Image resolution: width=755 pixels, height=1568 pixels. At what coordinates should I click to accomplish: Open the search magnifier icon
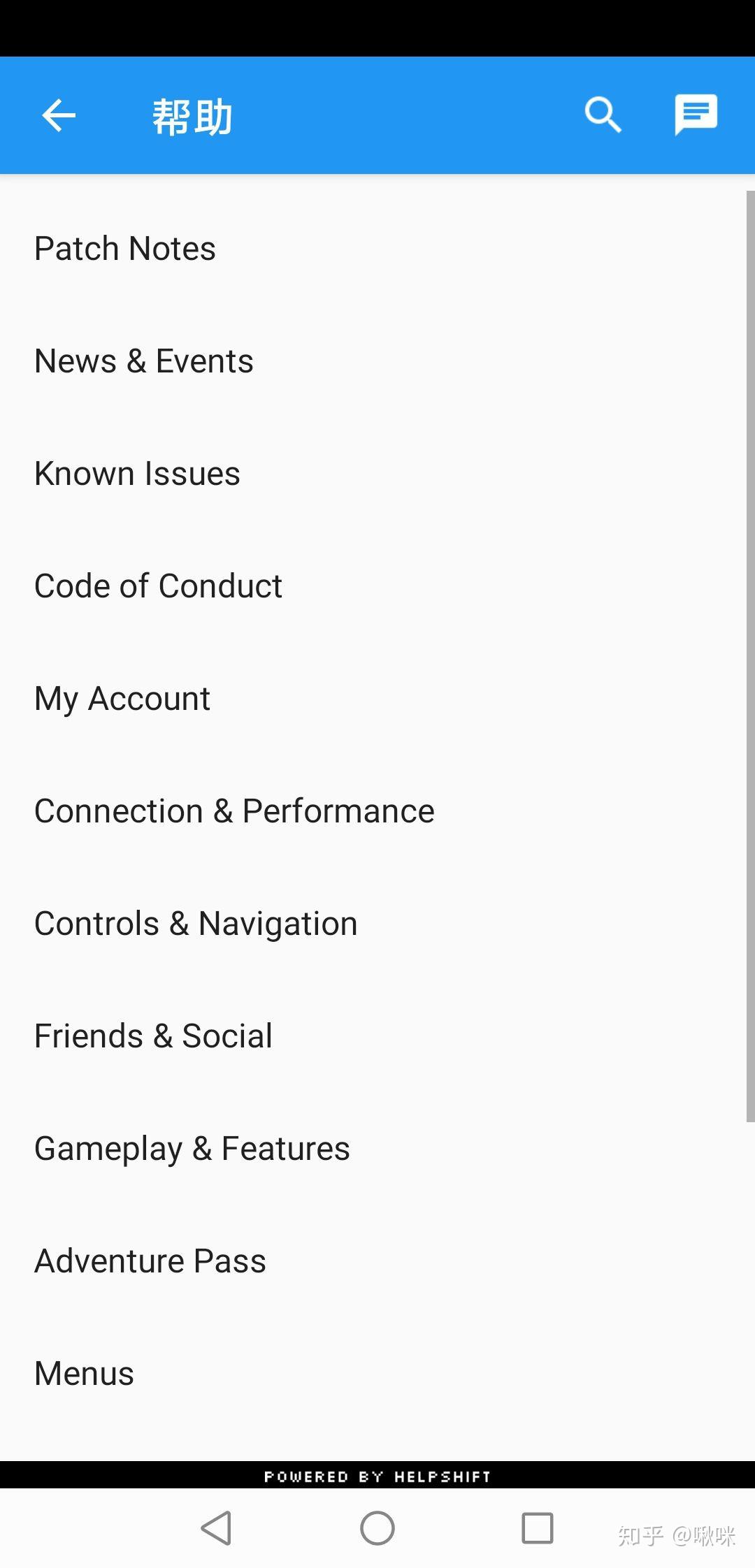point(603,115)
